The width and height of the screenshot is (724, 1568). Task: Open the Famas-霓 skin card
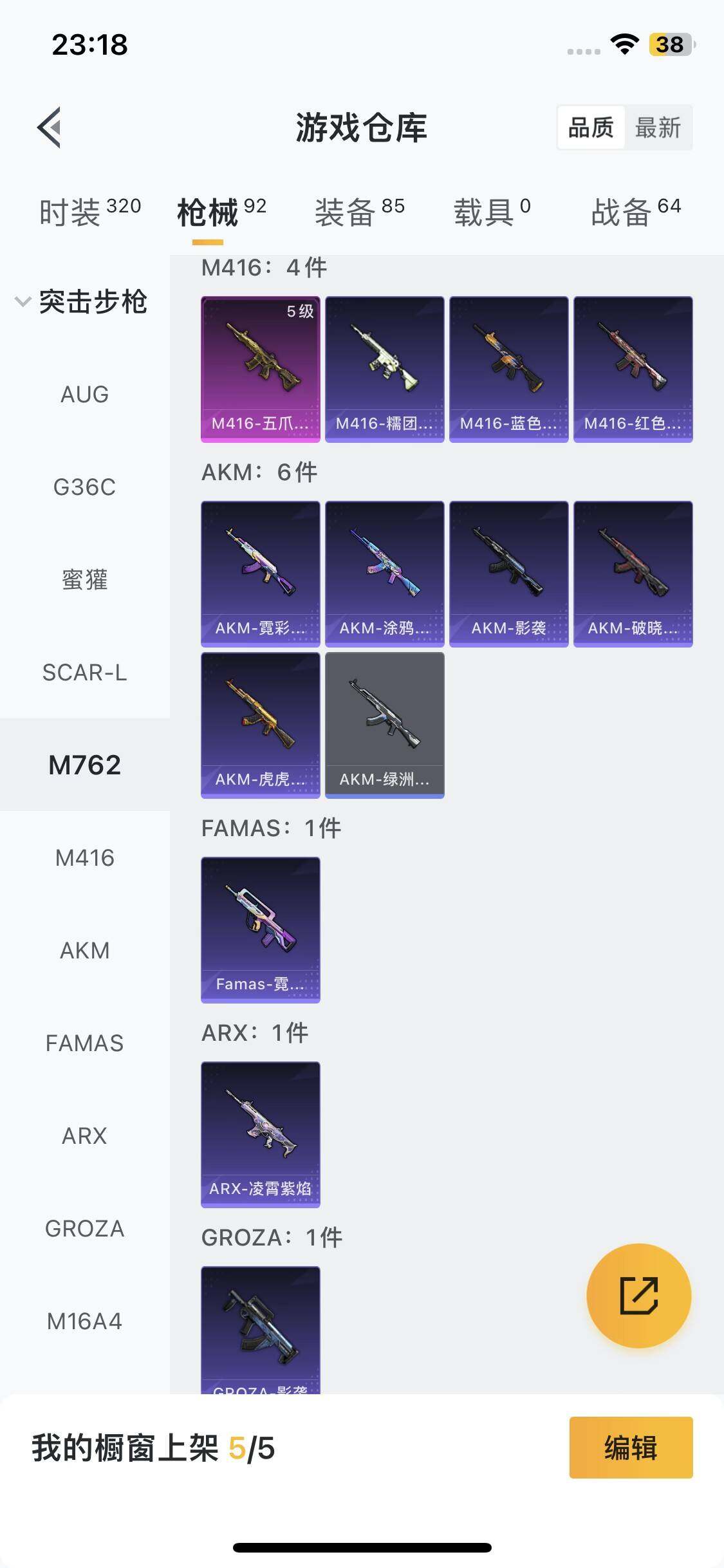[x=260, y=929]
